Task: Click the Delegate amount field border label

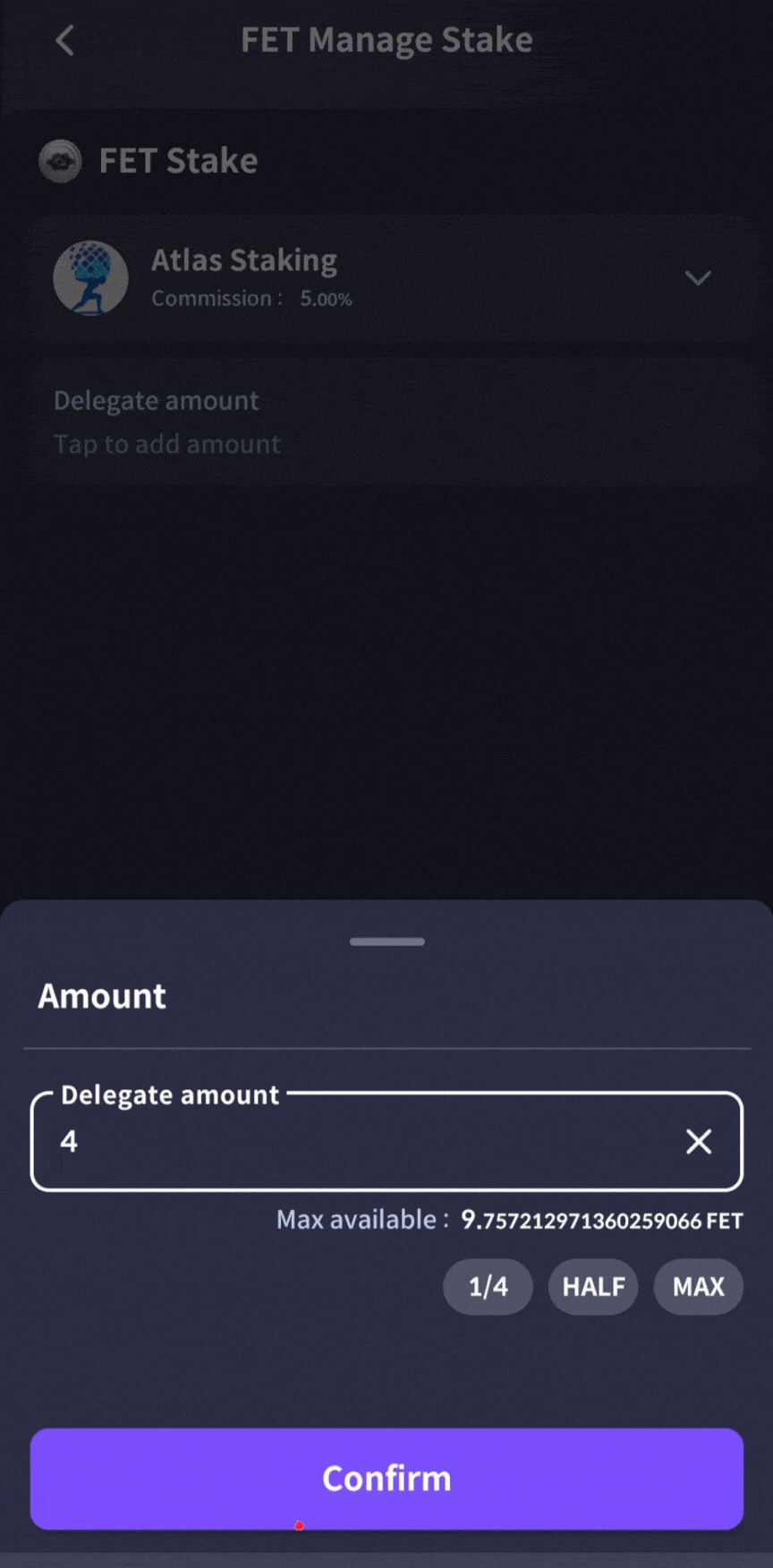Action: (x=169, y=1095)
